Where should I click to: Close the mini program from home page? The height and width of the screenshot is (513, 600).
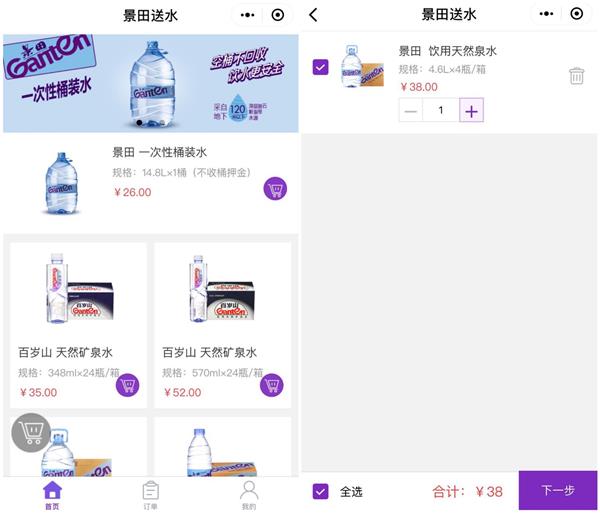coord(278,14)
